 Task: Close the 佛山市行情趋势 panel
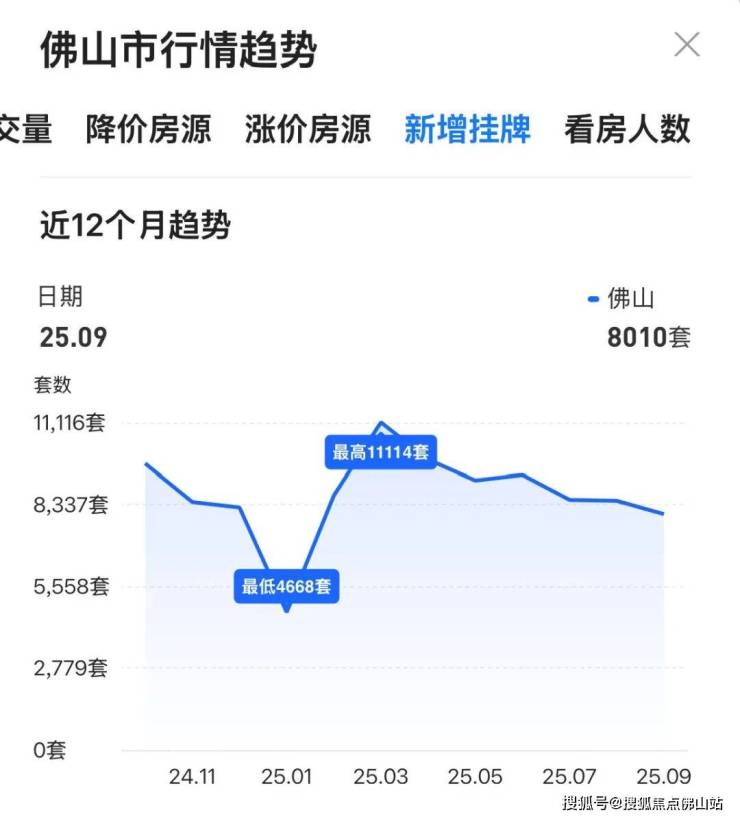pyautogui.click(x=687, y=45)
